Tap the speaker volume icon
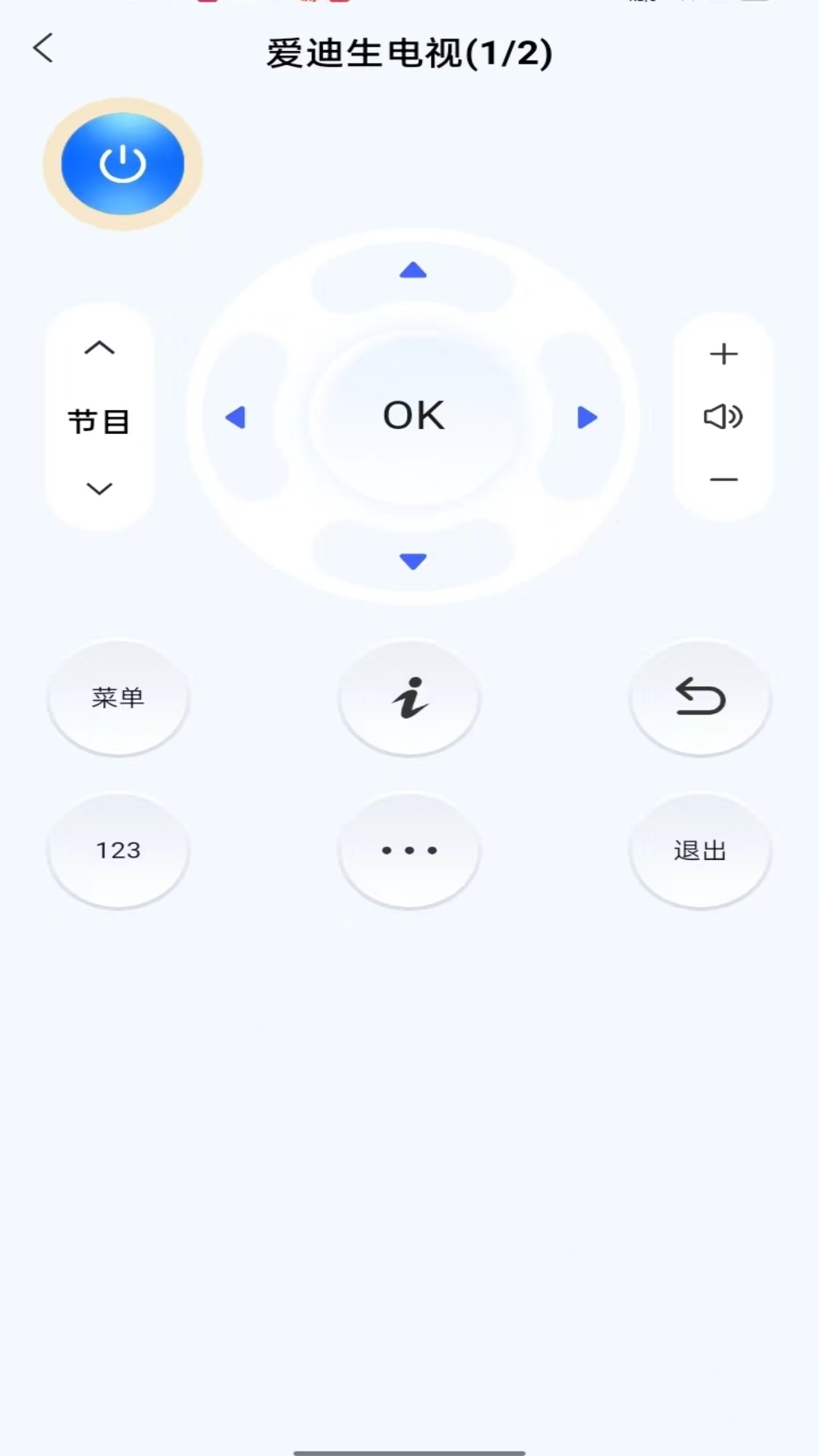Image resolution: width=819 pixels, height=1456 pixels. (x=723, y=416)
